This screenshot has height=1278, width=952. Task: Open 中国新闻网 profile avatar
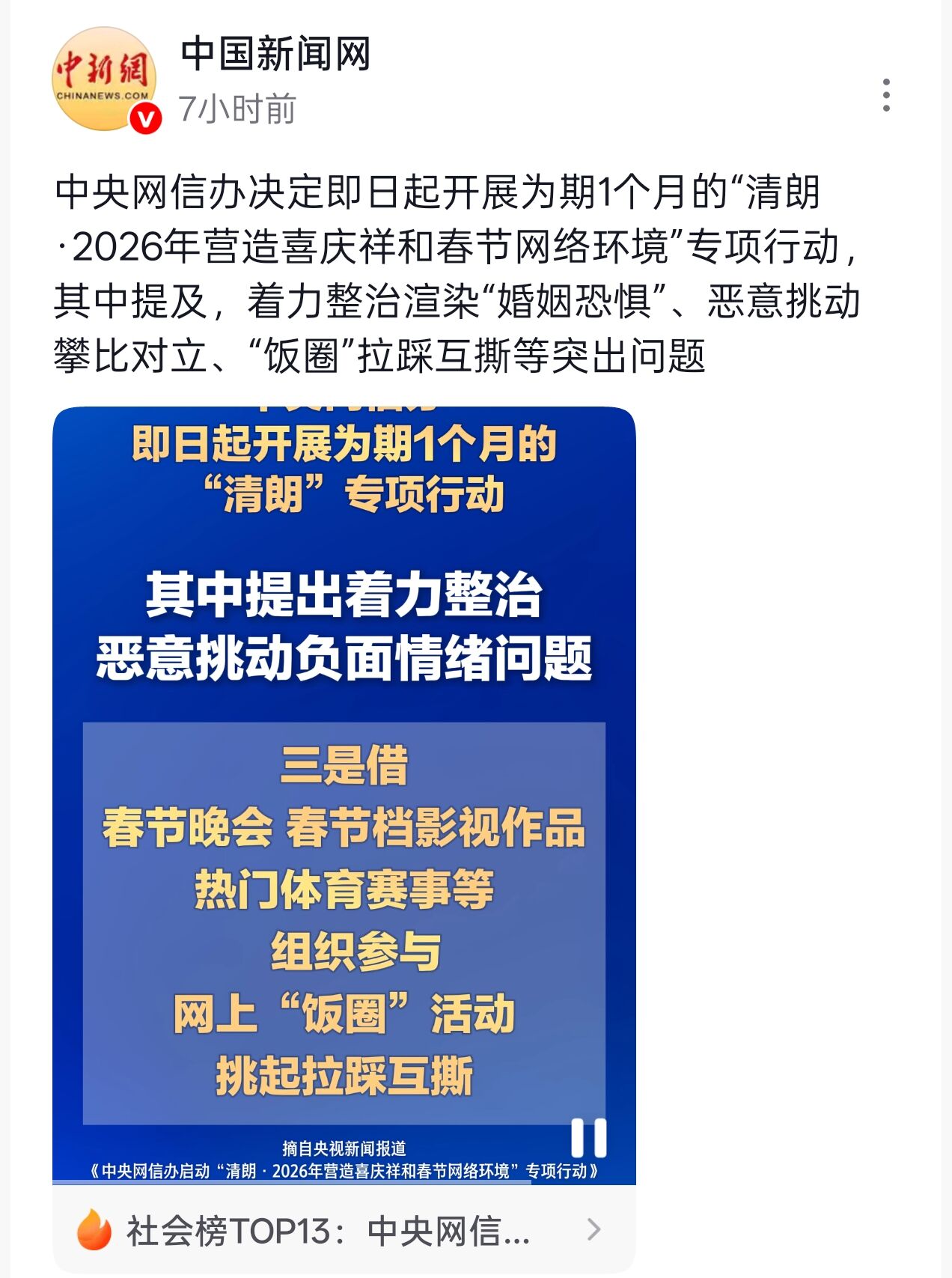105,79
